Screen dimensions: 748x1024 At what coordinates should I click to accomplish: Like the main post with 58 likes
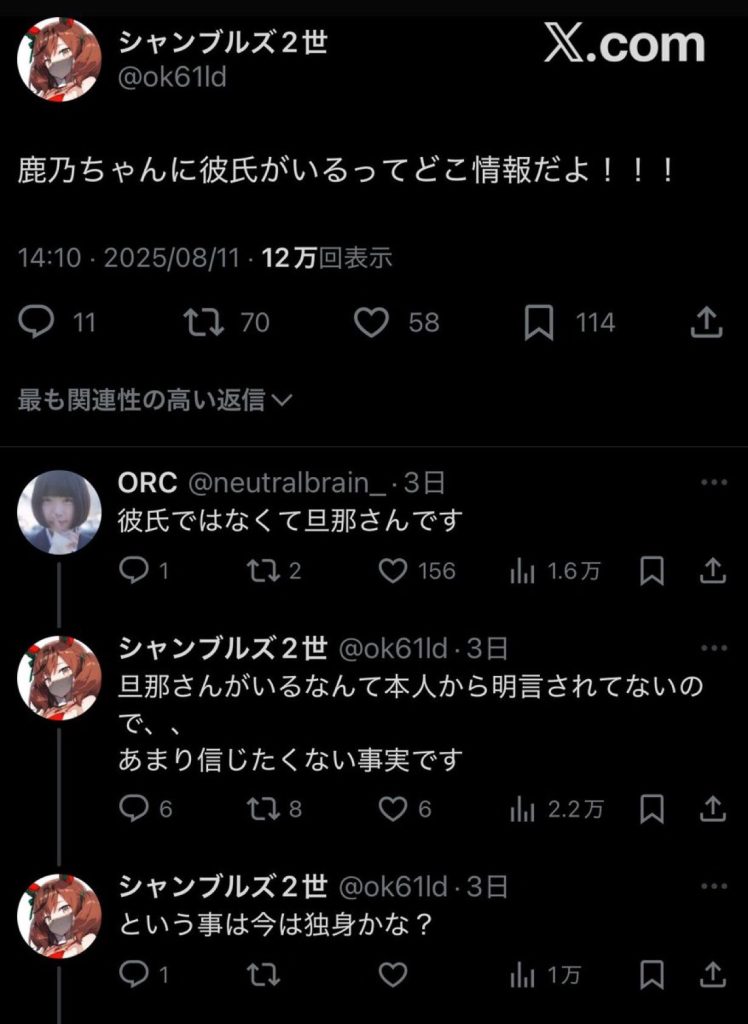pyautogui.click(x=372, y=322)
